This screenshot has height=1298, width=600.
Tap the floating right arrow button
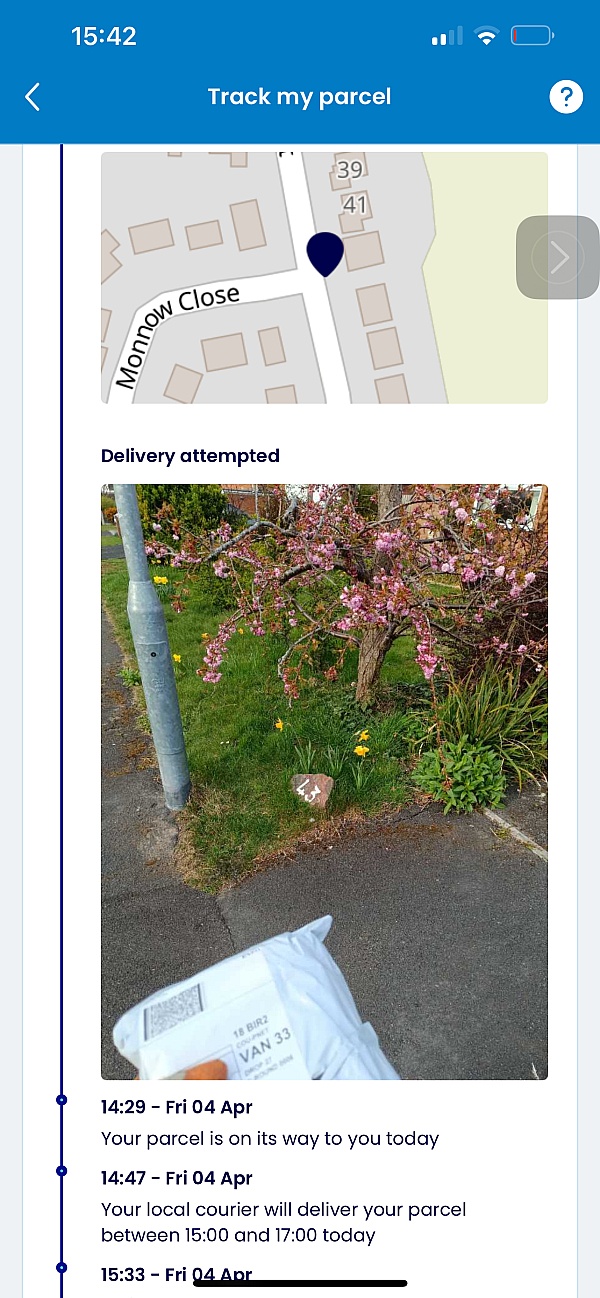point(557,257)
